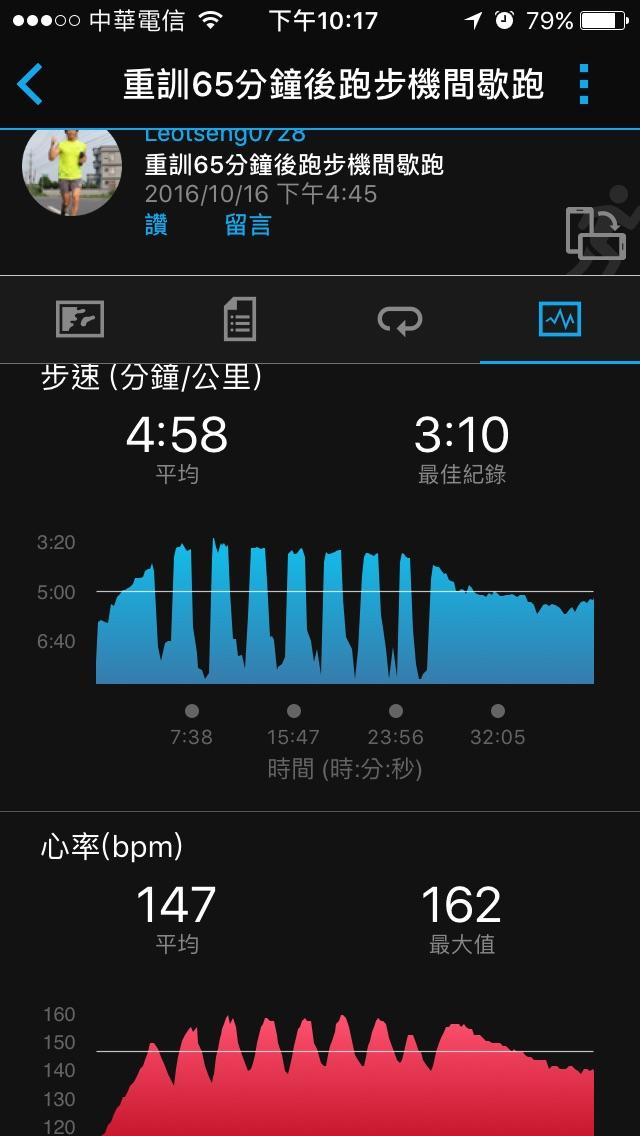
Task: Switch to the laps tab
Action: pos(400,320)
